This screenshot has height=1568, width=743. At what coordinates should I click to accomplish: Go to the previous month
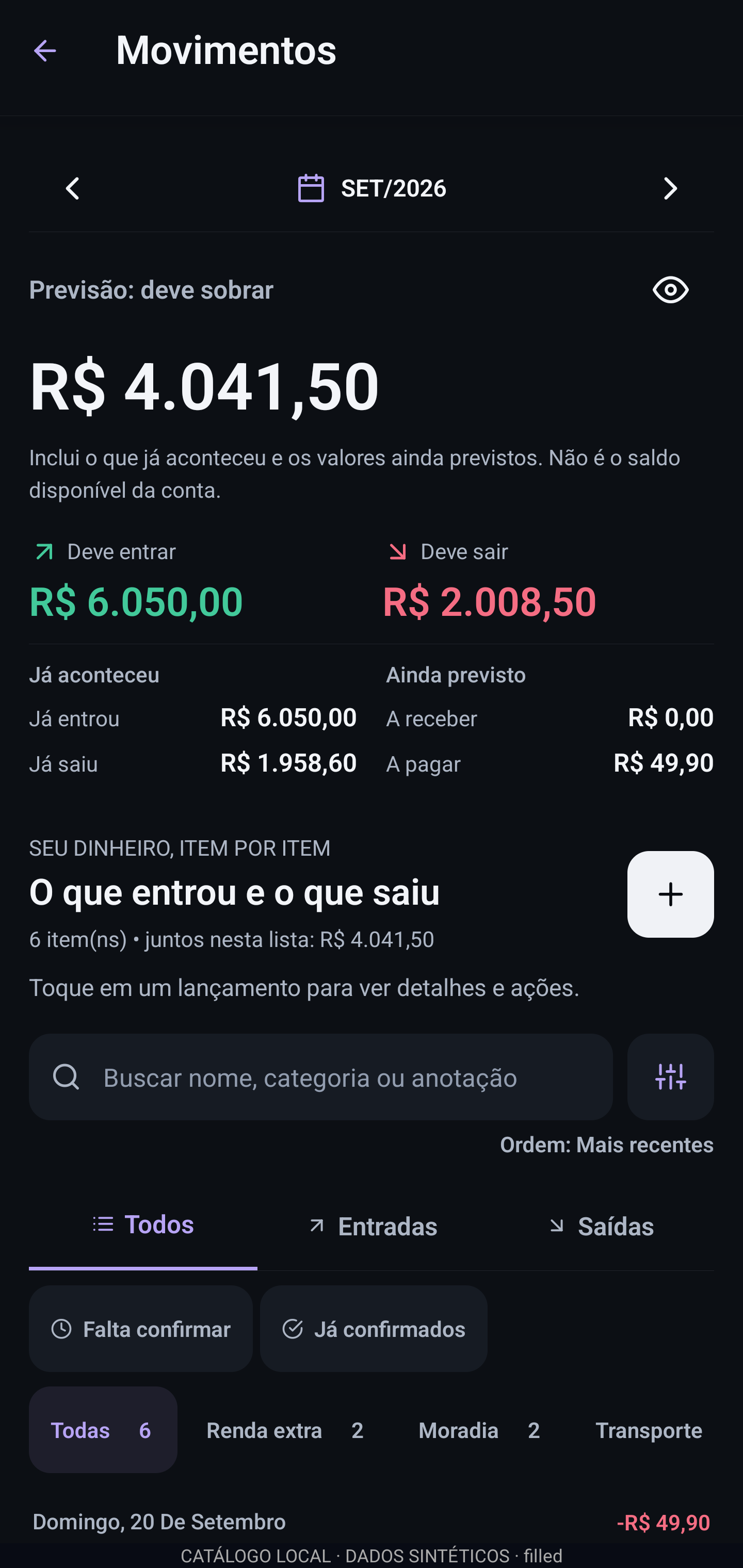coord(72,189)
